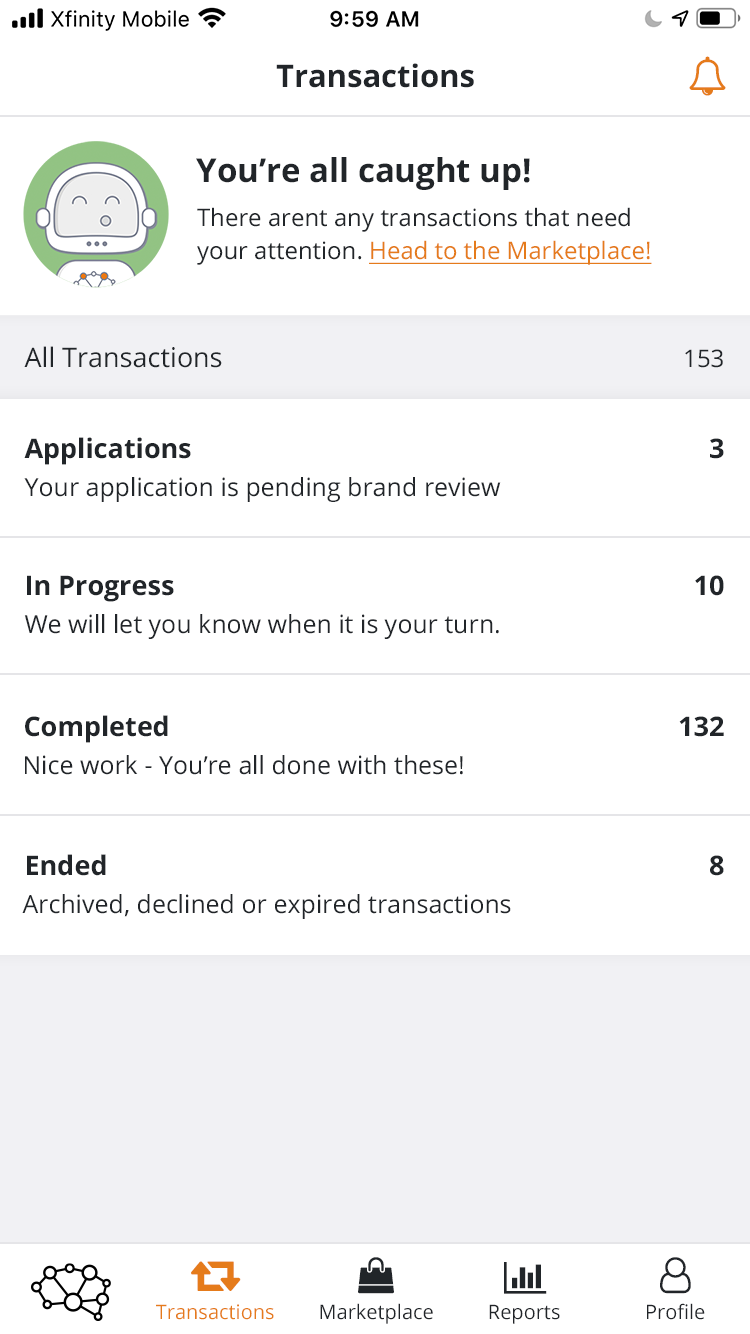
Task: Go to the Reports tab
Action: pyautogui.click(x=524, y=1291)
